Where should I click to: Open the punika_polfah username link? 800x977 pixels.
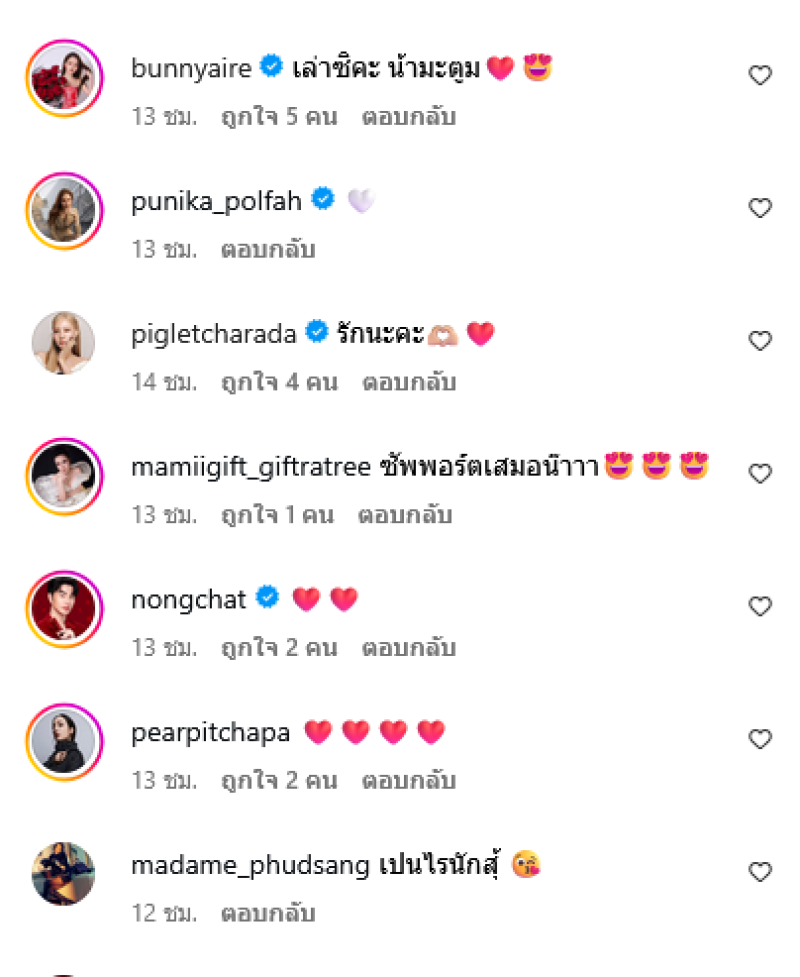[x=216, y=201]
